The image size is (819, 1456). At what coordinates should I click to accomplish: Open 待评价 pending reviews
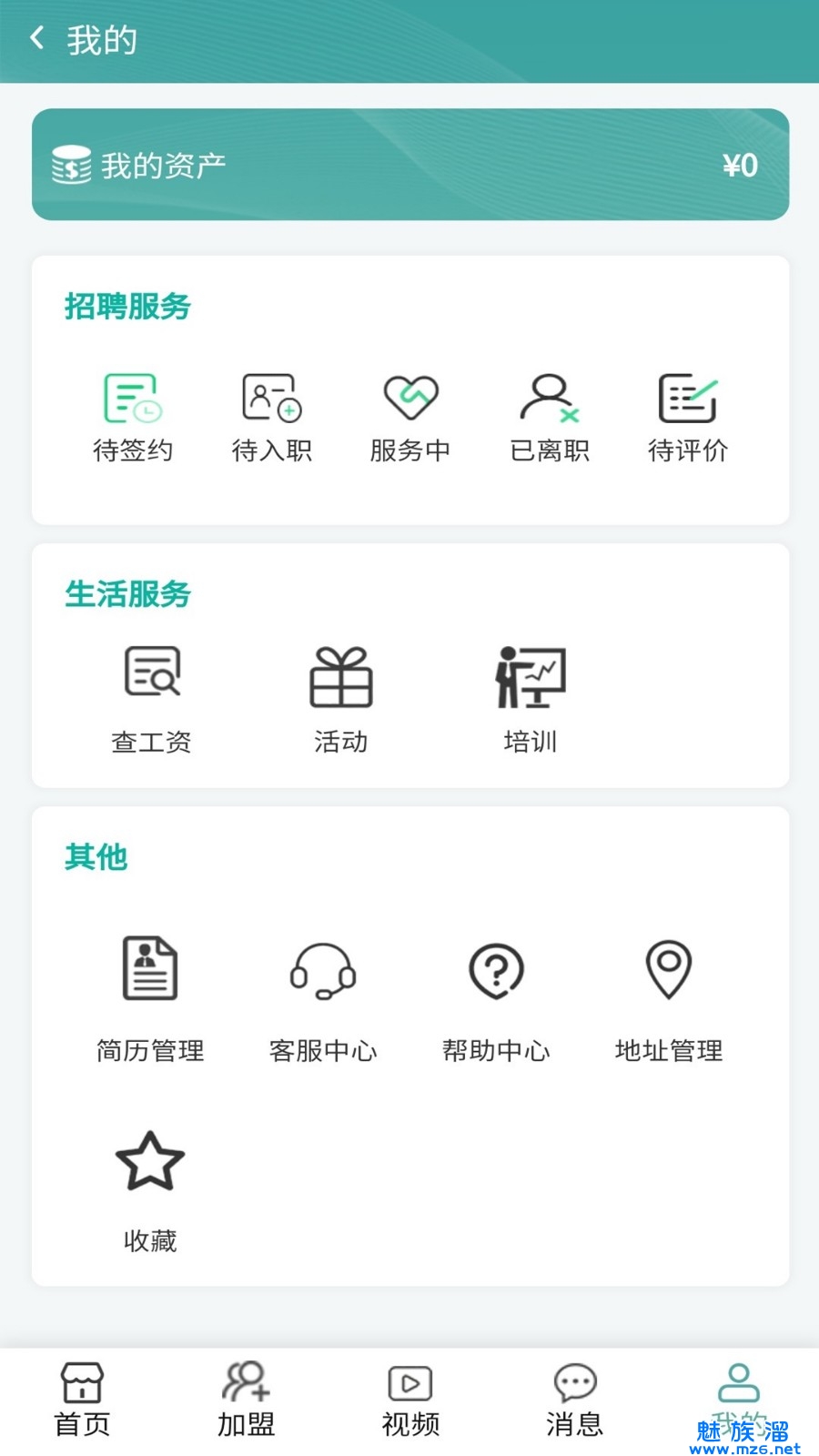(x=688, y=417)
